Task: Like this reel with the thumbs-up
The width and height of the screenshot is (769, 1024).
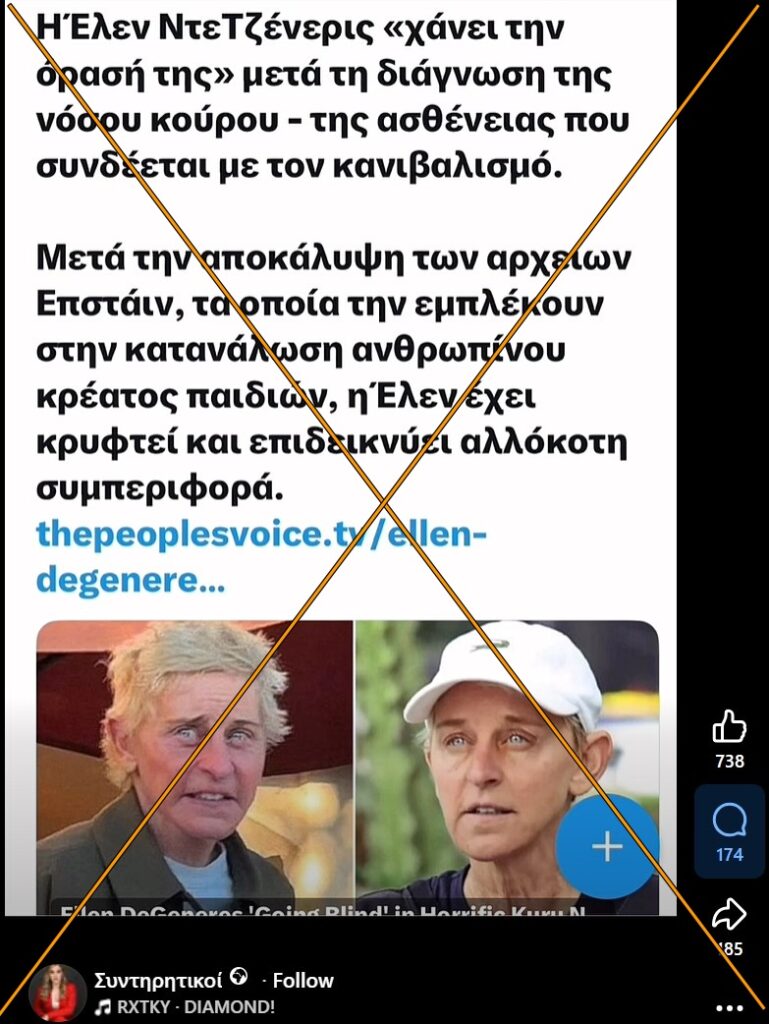Action: pos(729,727)
